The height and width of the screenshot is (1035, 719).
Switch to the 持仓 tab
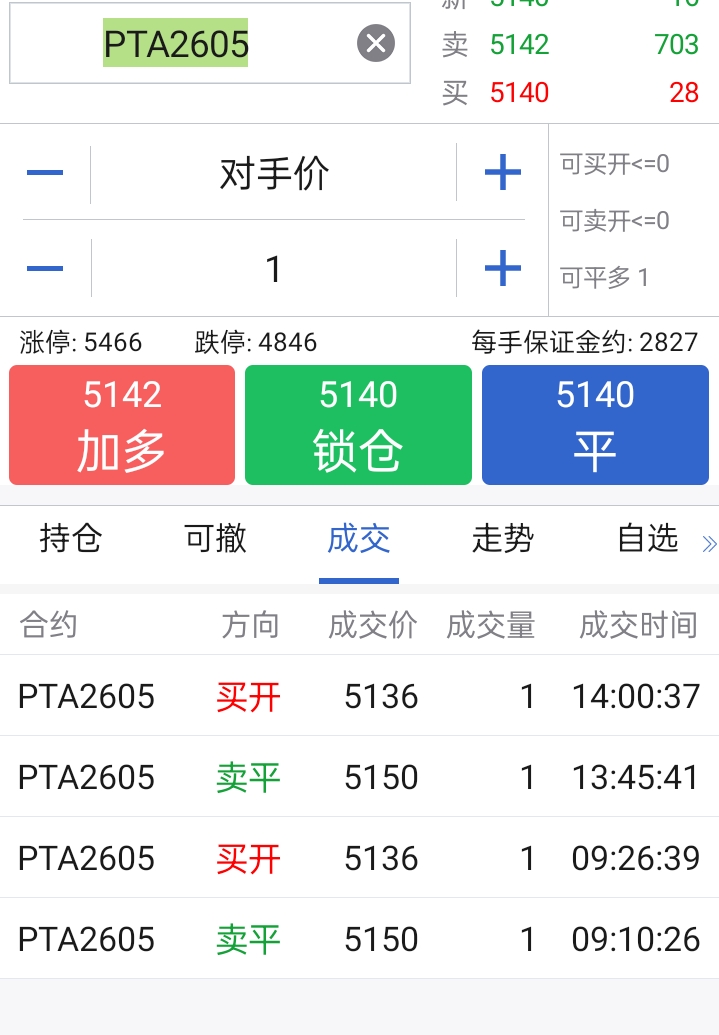pos(71,540)
